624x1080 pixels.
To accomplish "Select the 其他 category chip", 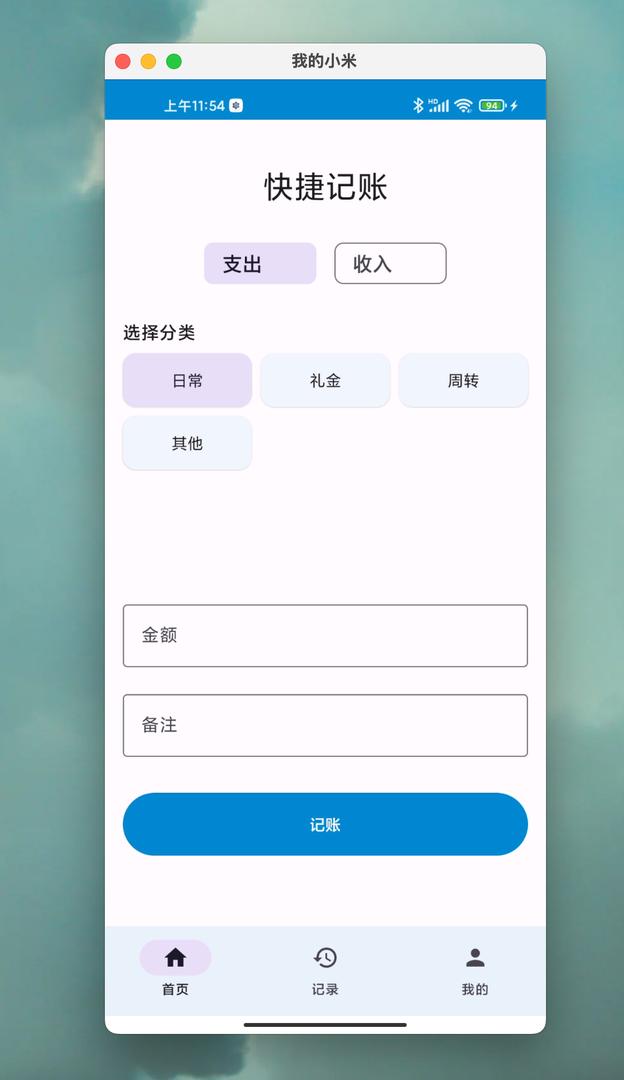I will pos(187,443).
